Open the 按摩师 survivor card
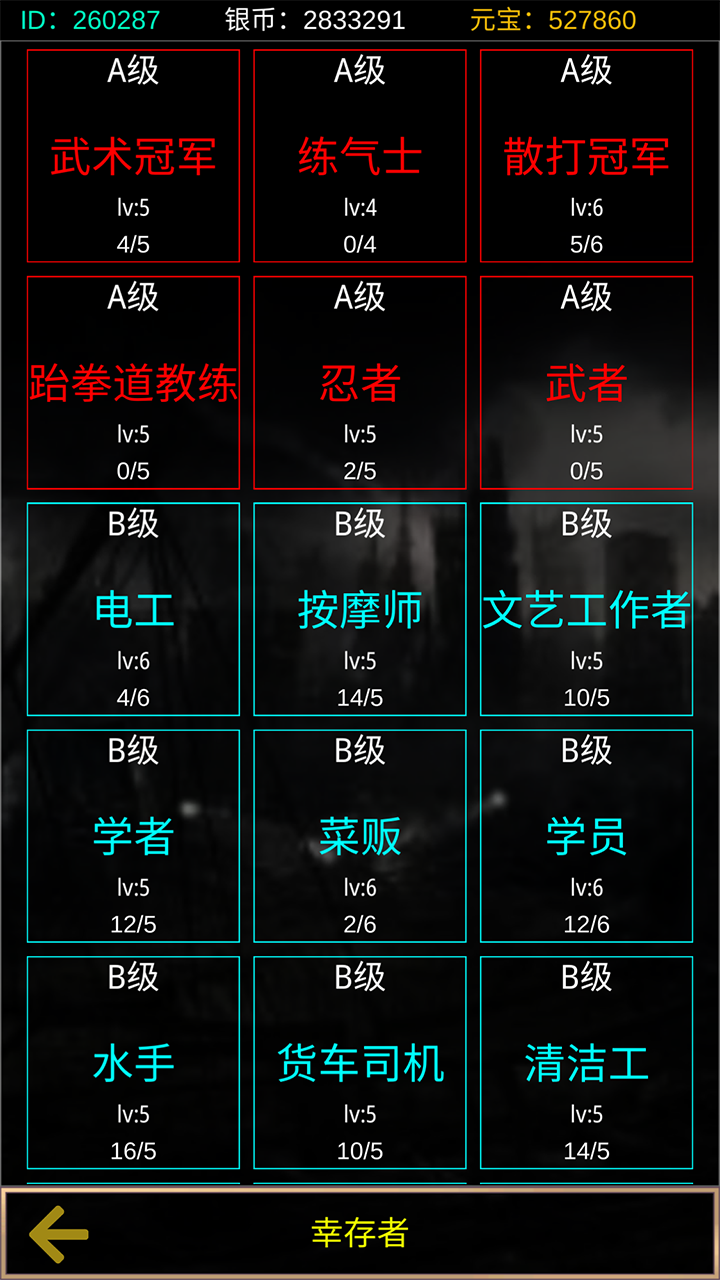 (x=360, y=607)
